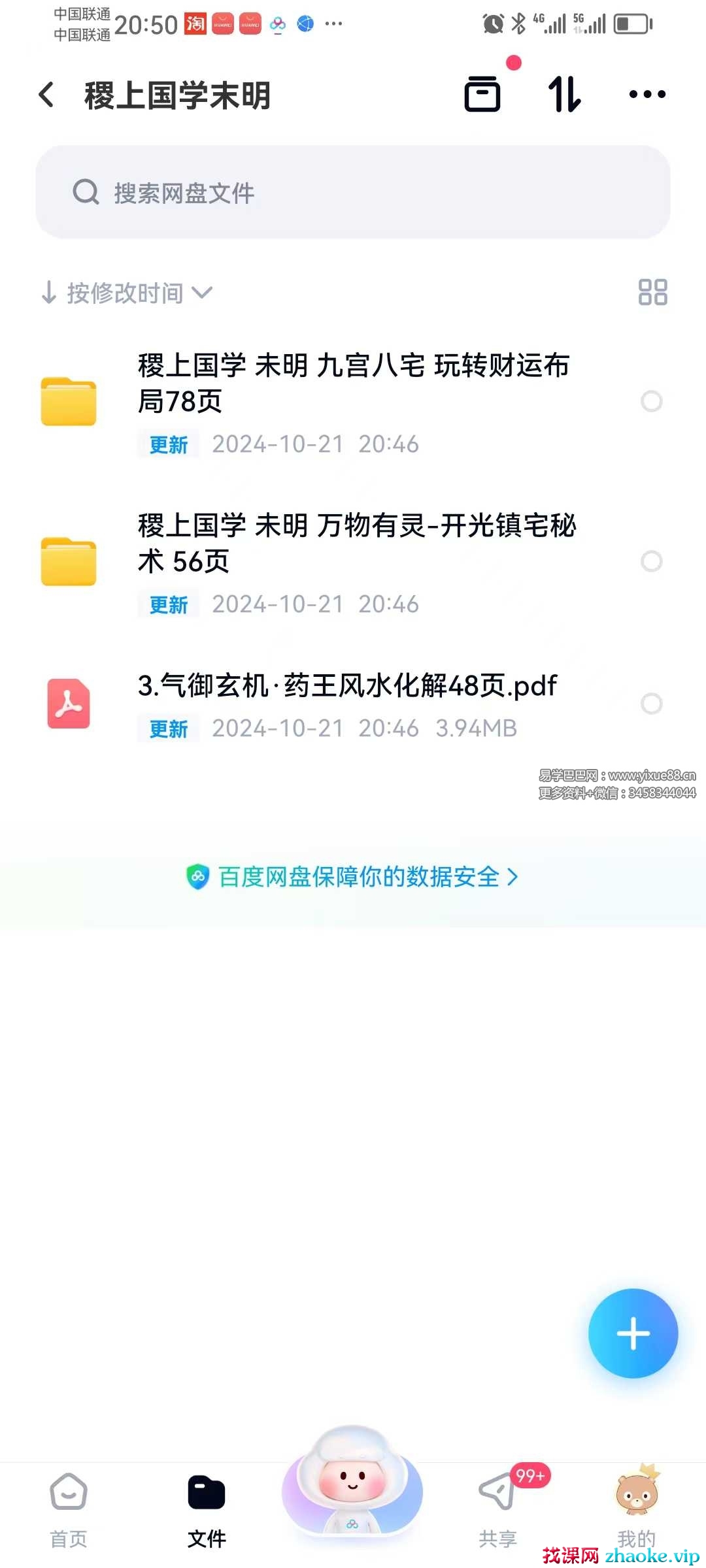Select the 药王风水化解 PDF checkbox
The image size is (706, 1568).
651,704
